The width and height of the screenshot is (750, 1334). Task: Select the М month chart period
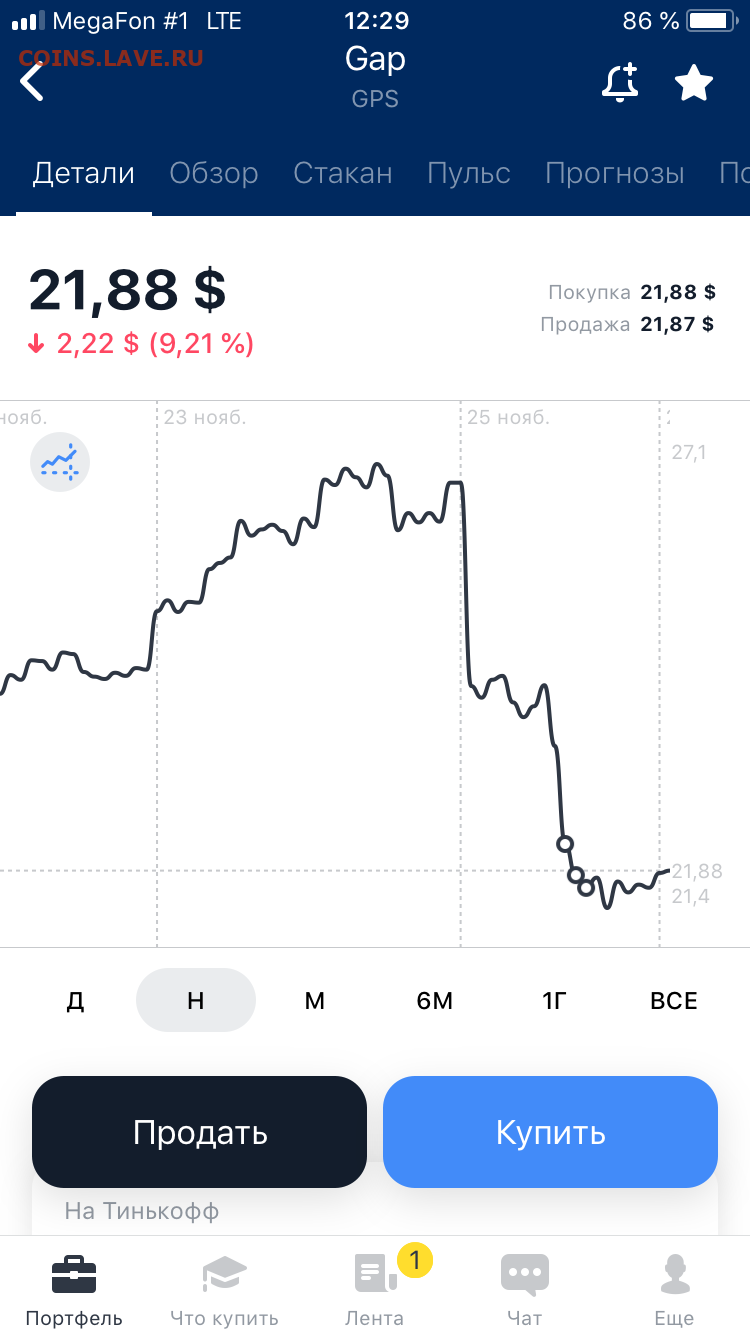coord(315,1001)
